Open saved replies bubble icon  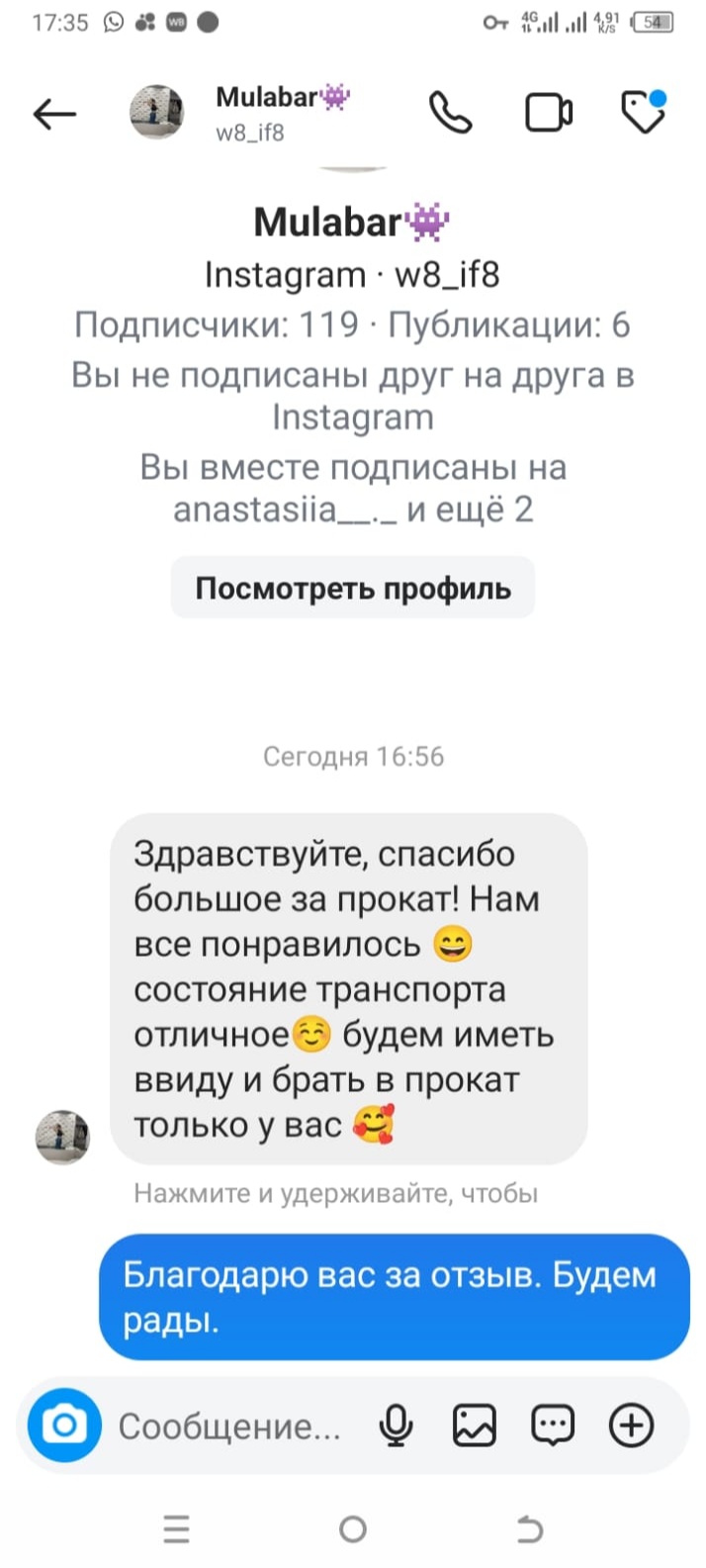tap(553, 1426)
